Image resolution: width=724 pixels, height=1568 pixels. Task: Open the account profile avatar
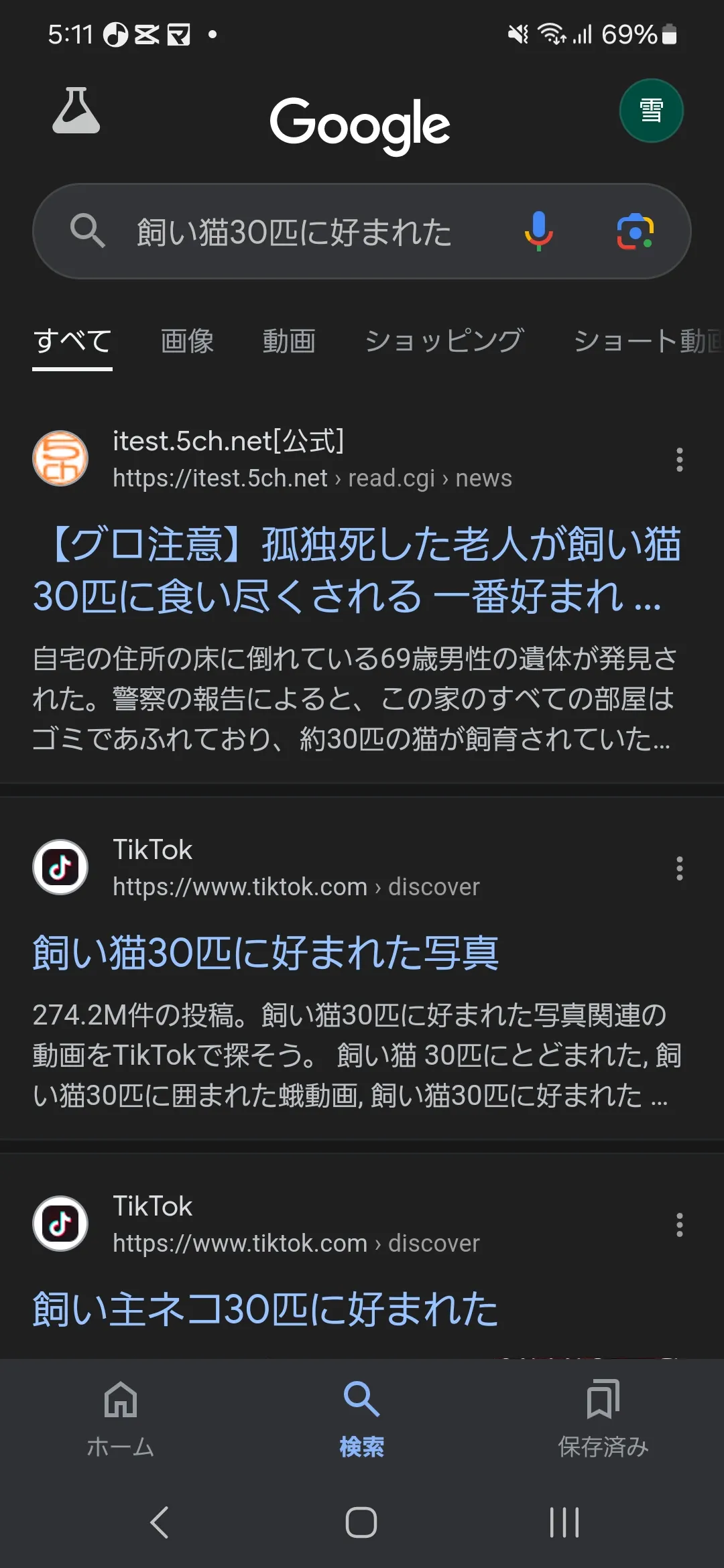pyautogui.click(x=651, y=111)
